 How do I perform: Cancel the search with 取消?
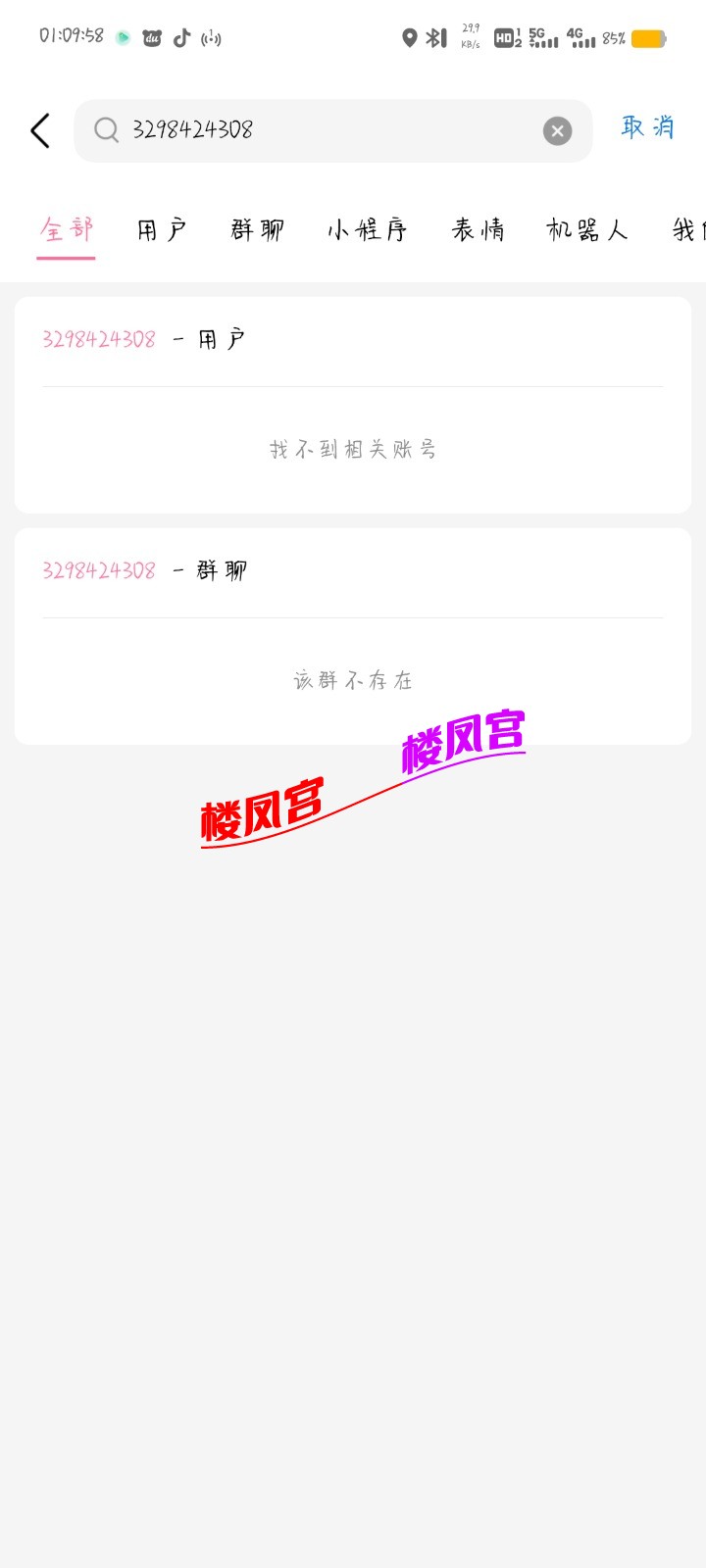647,127
